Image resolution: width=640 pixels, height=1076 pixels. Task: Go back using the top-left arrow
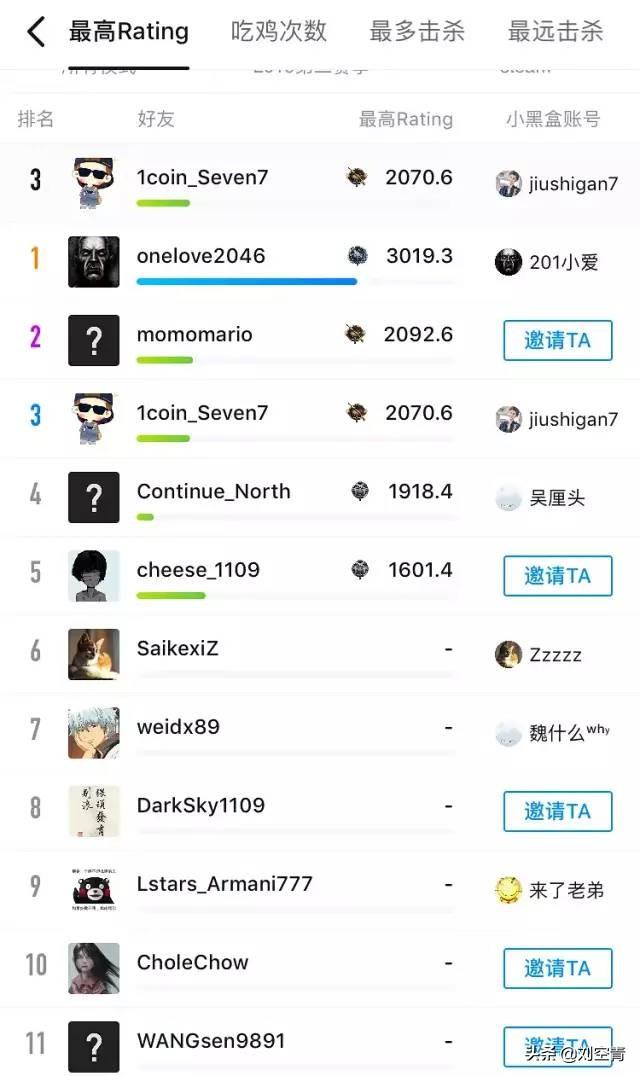36,32
